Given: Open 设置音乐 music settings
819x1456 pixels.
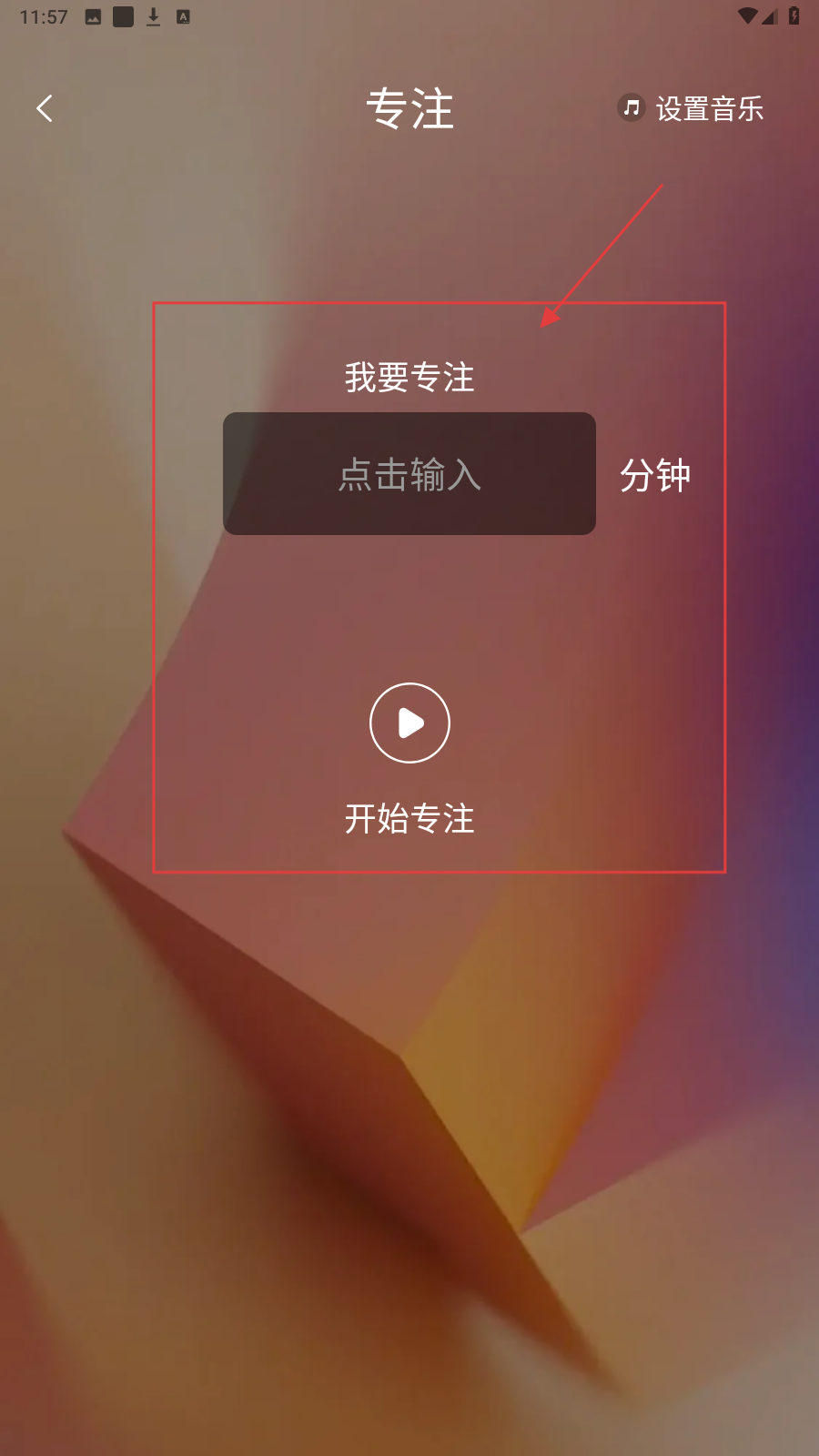Looking at the screenshot, I should coord(692,109).
